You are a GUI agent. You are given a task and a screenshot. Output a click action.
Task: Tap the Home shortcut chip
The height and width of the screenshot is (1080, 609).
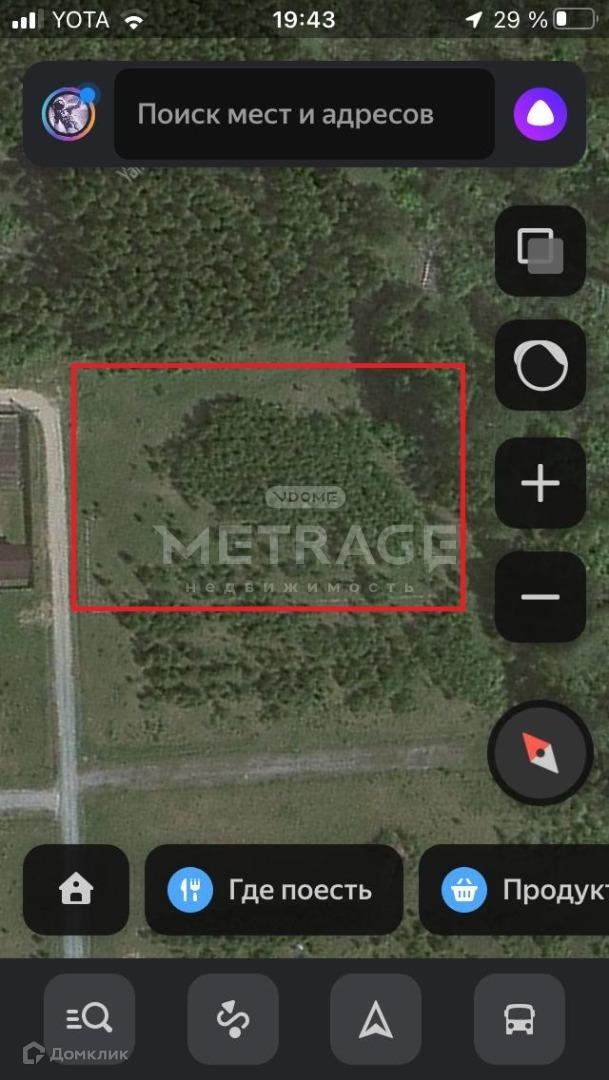tap(76, 889)
